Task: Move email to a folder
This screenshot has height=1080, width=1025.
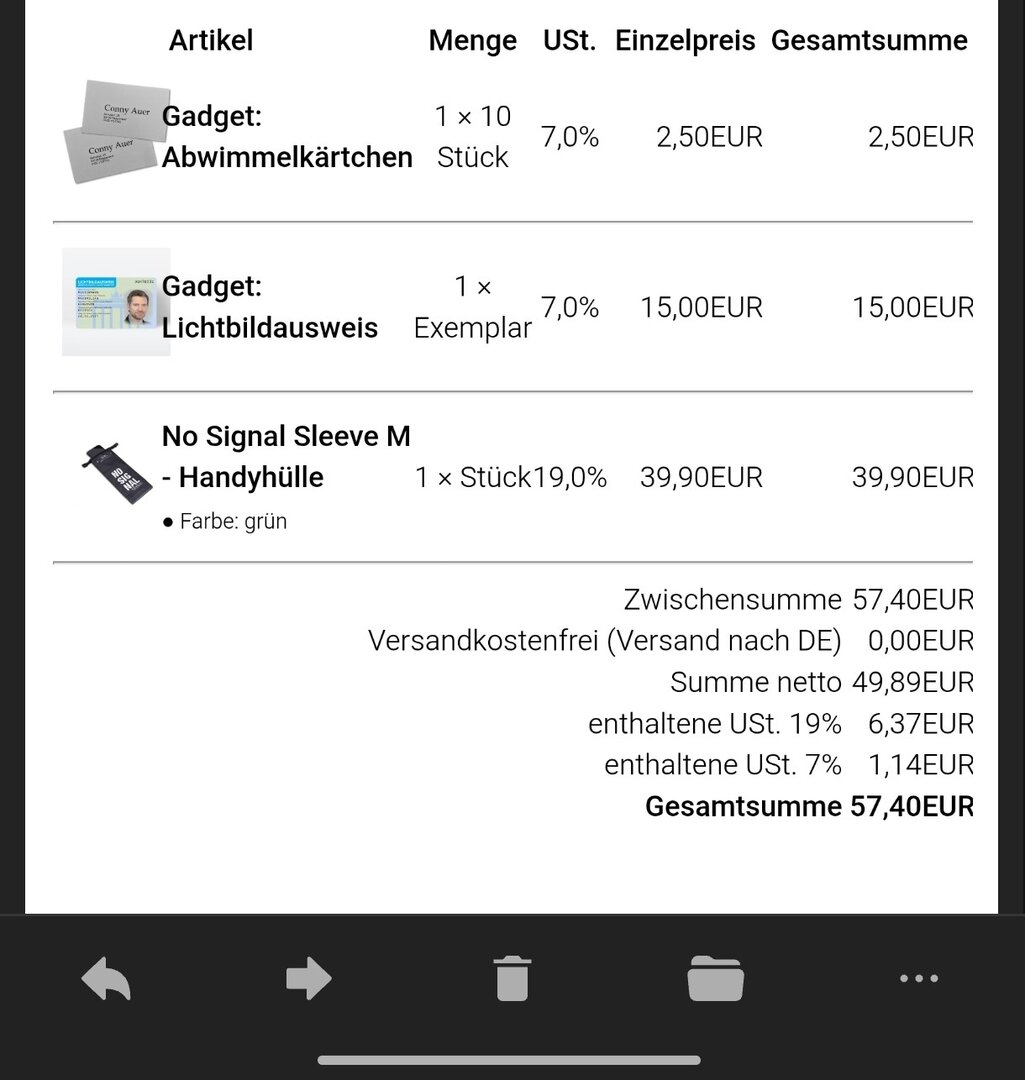Action: pos(715,978)
